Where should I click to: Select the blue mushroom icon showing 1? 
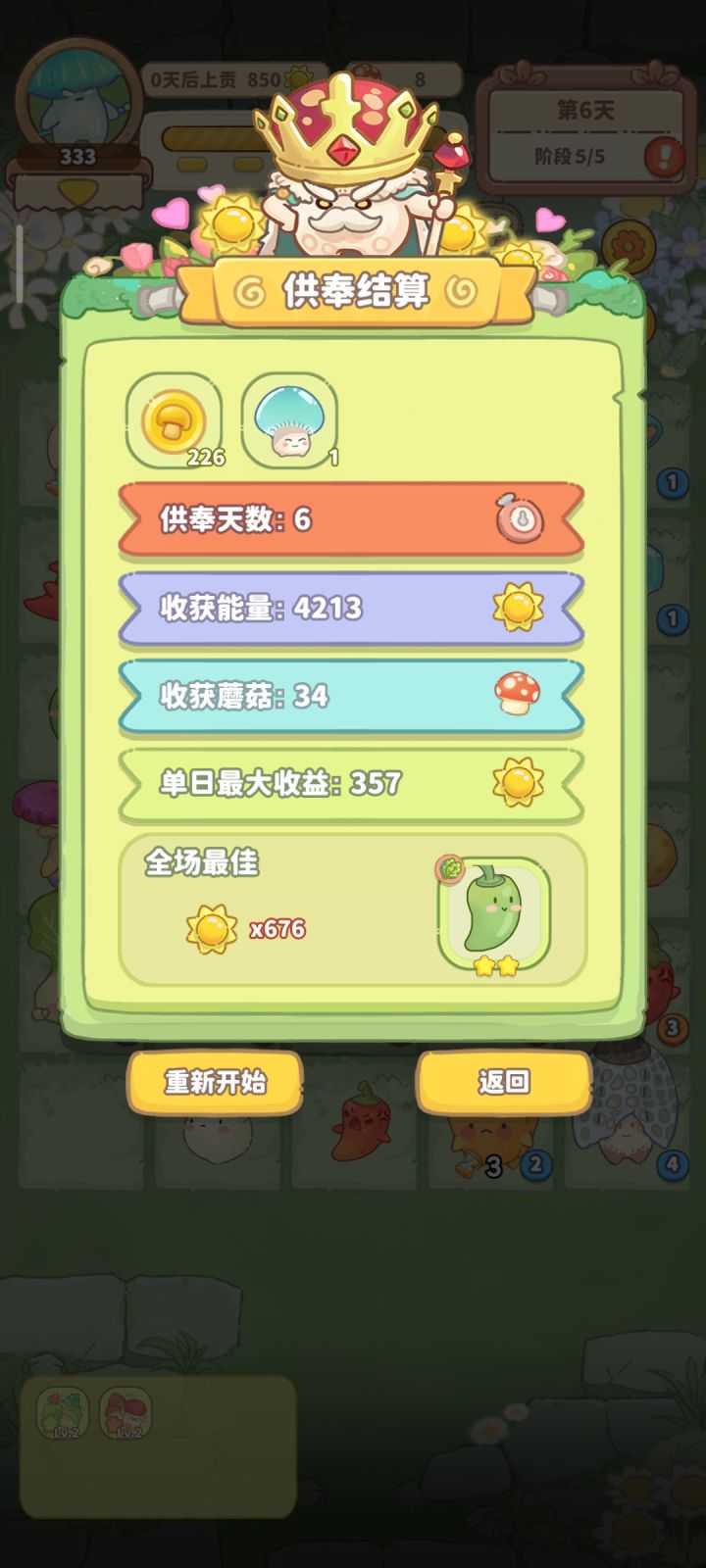(289, 419)
